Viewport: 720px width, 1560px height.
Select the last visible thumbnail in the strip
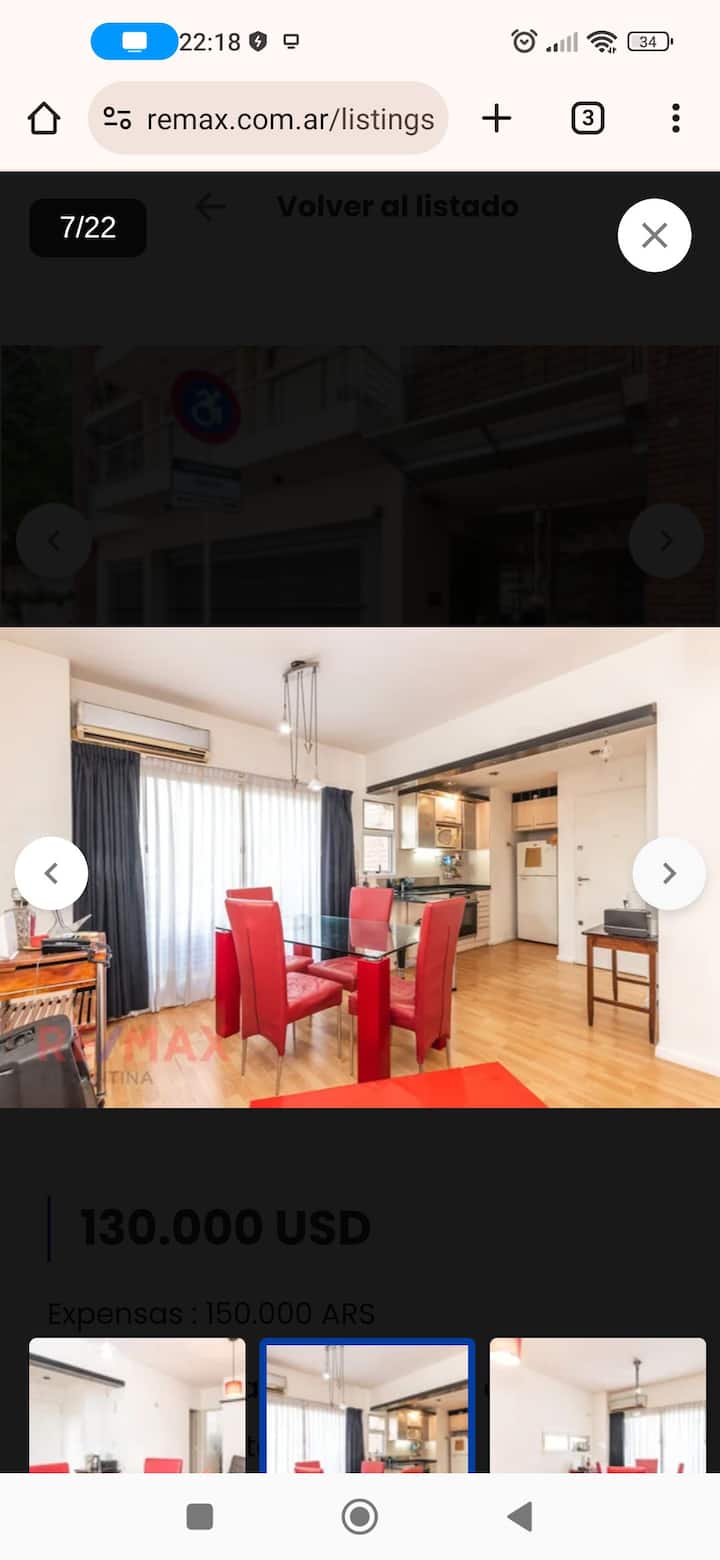click(597, 1405)
